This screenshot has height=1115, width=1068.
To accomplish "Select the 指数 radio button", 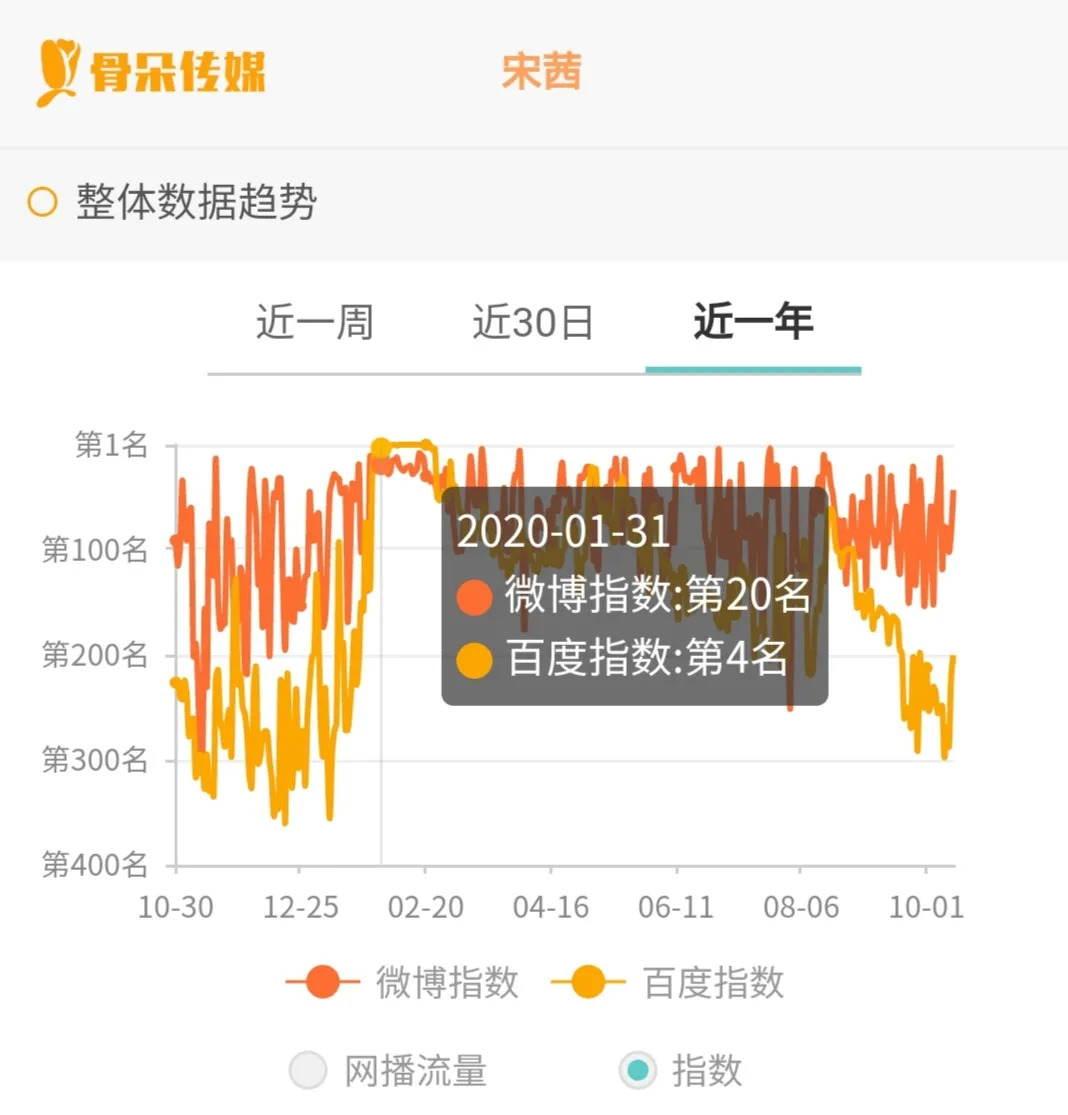I will tap(637, 1071).
